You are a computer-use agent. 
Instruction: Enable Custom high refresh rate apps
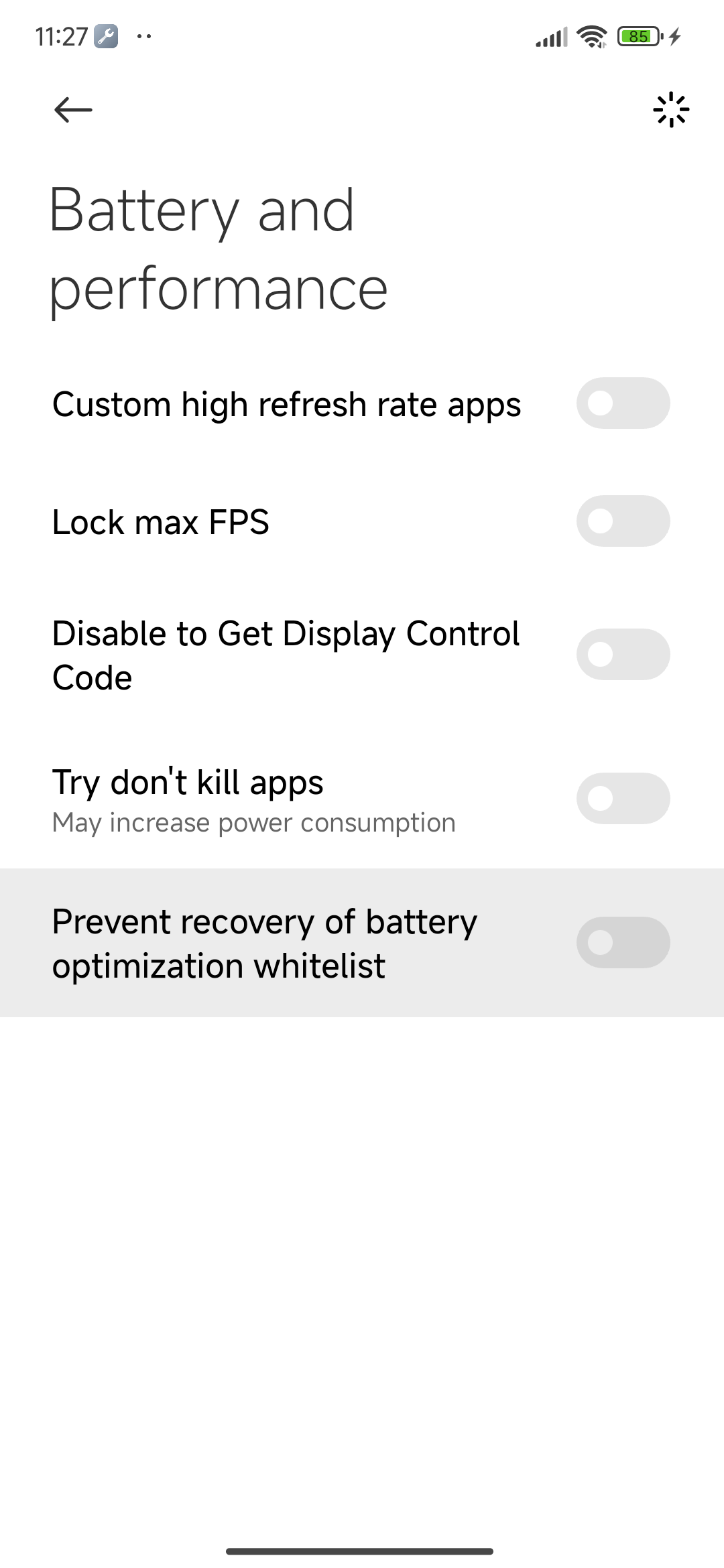(x=623, y=403)
